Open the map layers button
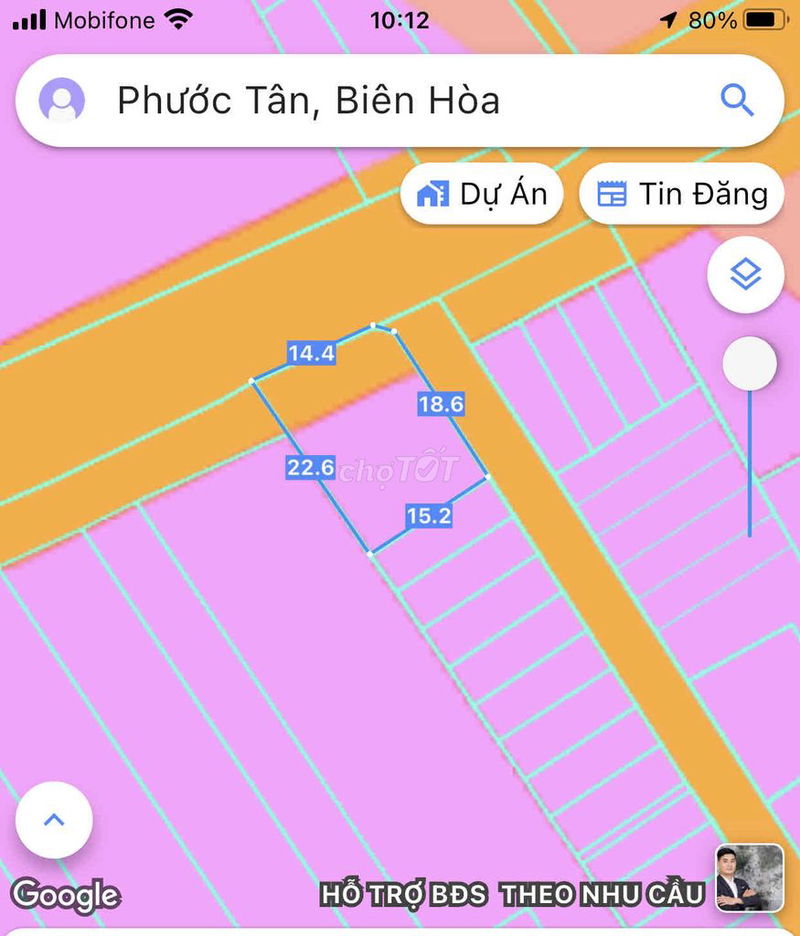The image size is (800, 936). pos(745,275)
